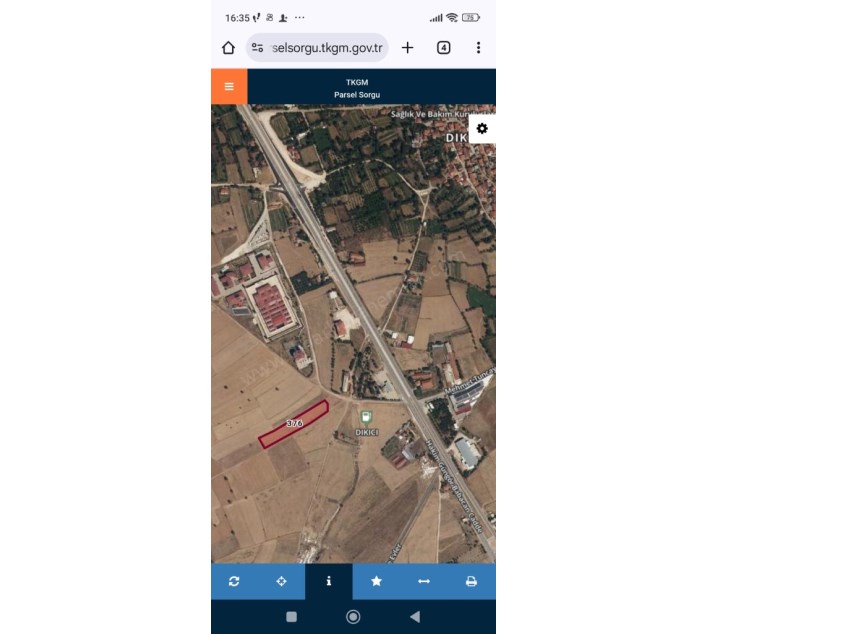Tap the print icon

(x=471, y=581)
